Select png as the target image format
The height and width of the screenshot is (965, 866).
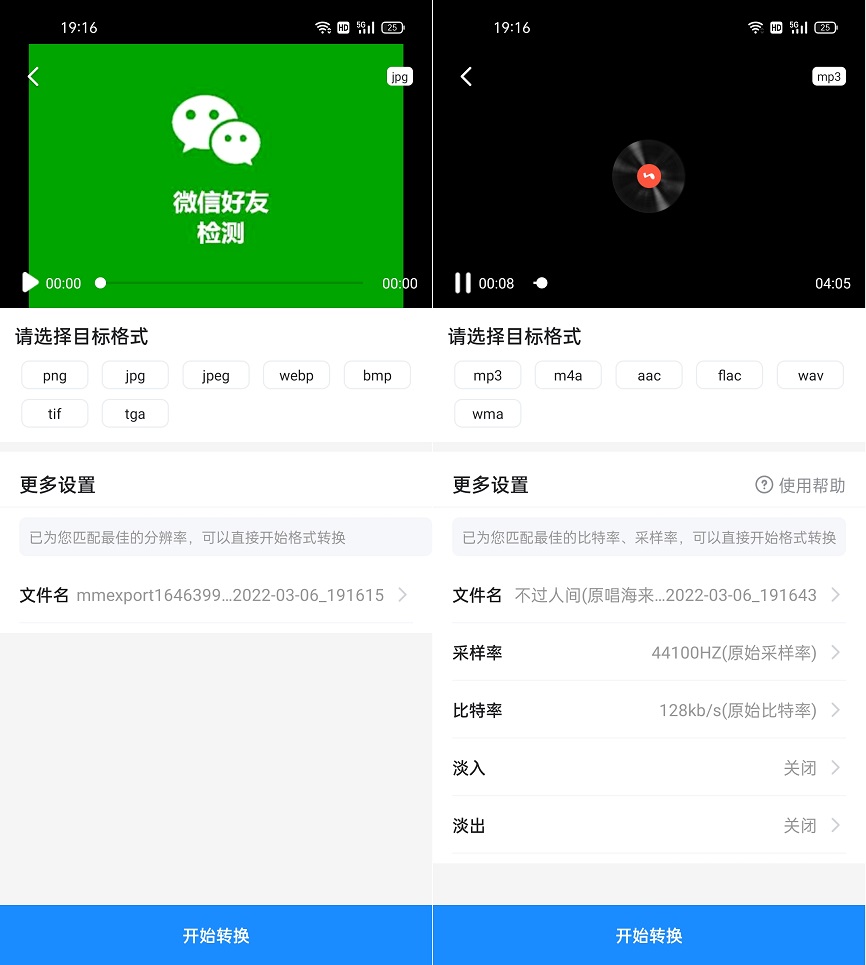pos(54,375)
